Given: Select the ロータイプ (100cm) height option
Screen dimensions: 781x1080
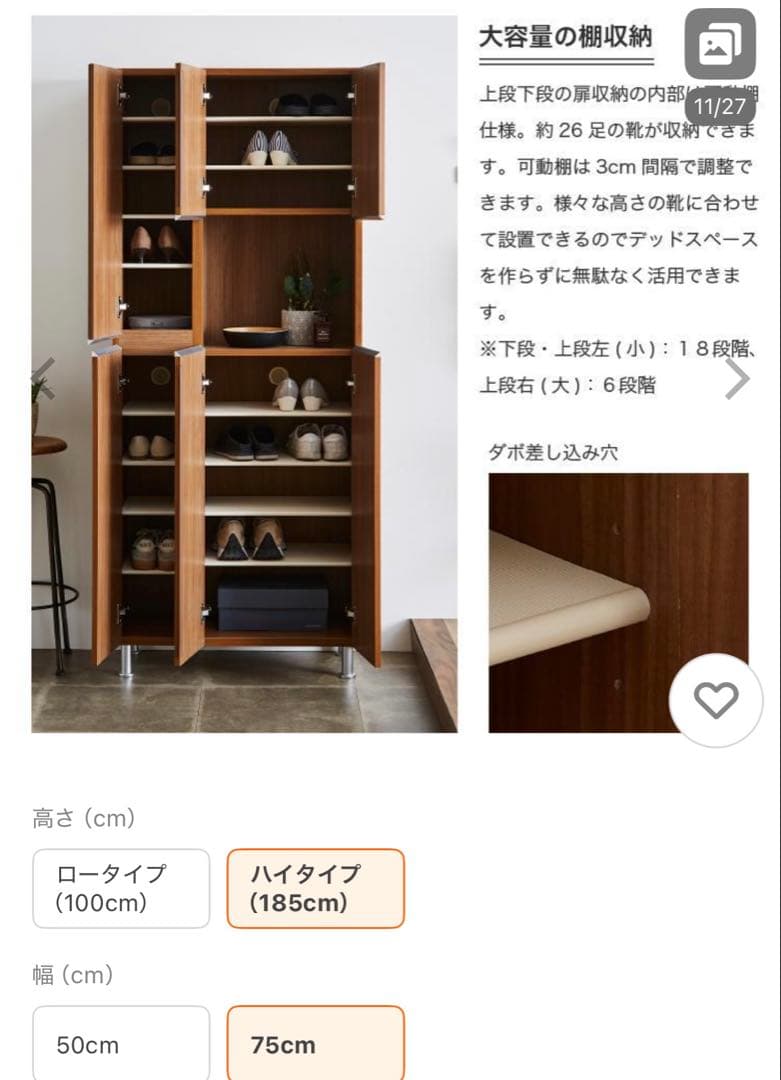Looking at the screenshot, I should tap(121, 888).
